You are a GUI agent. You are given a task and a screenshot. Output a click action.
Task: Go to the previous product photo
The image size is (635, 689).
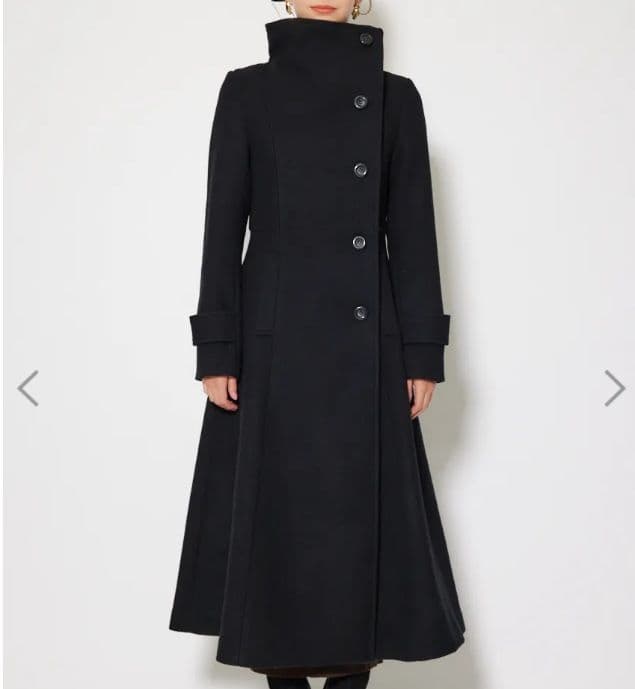pyautogui.click(x=28, y=388)
